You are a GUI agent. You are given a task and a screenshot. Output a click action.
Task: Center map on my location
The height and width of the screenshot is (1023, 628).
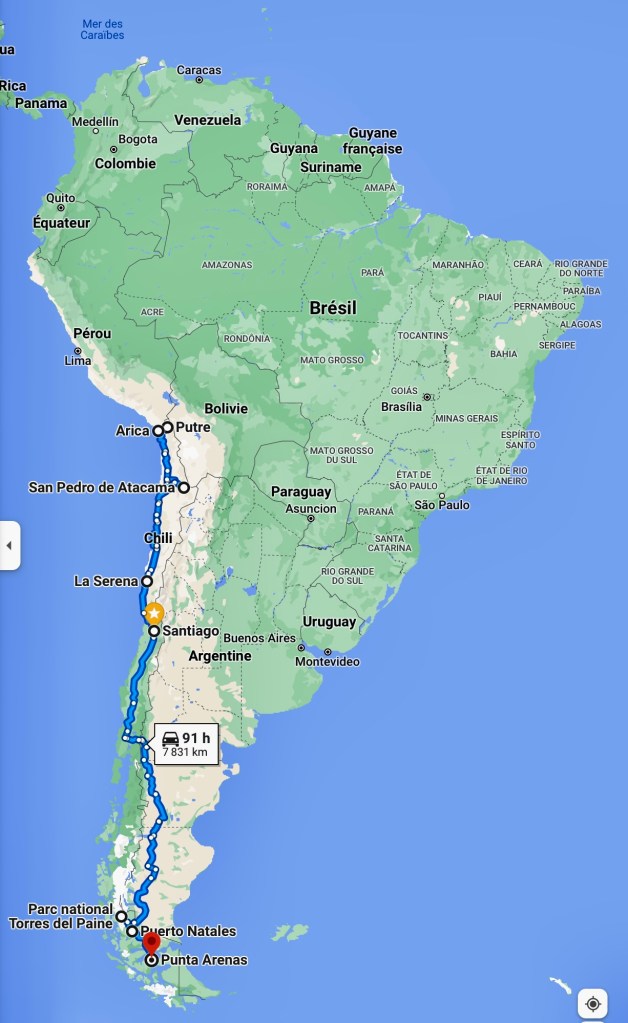pyautogui.click(x=593, y=1003)
